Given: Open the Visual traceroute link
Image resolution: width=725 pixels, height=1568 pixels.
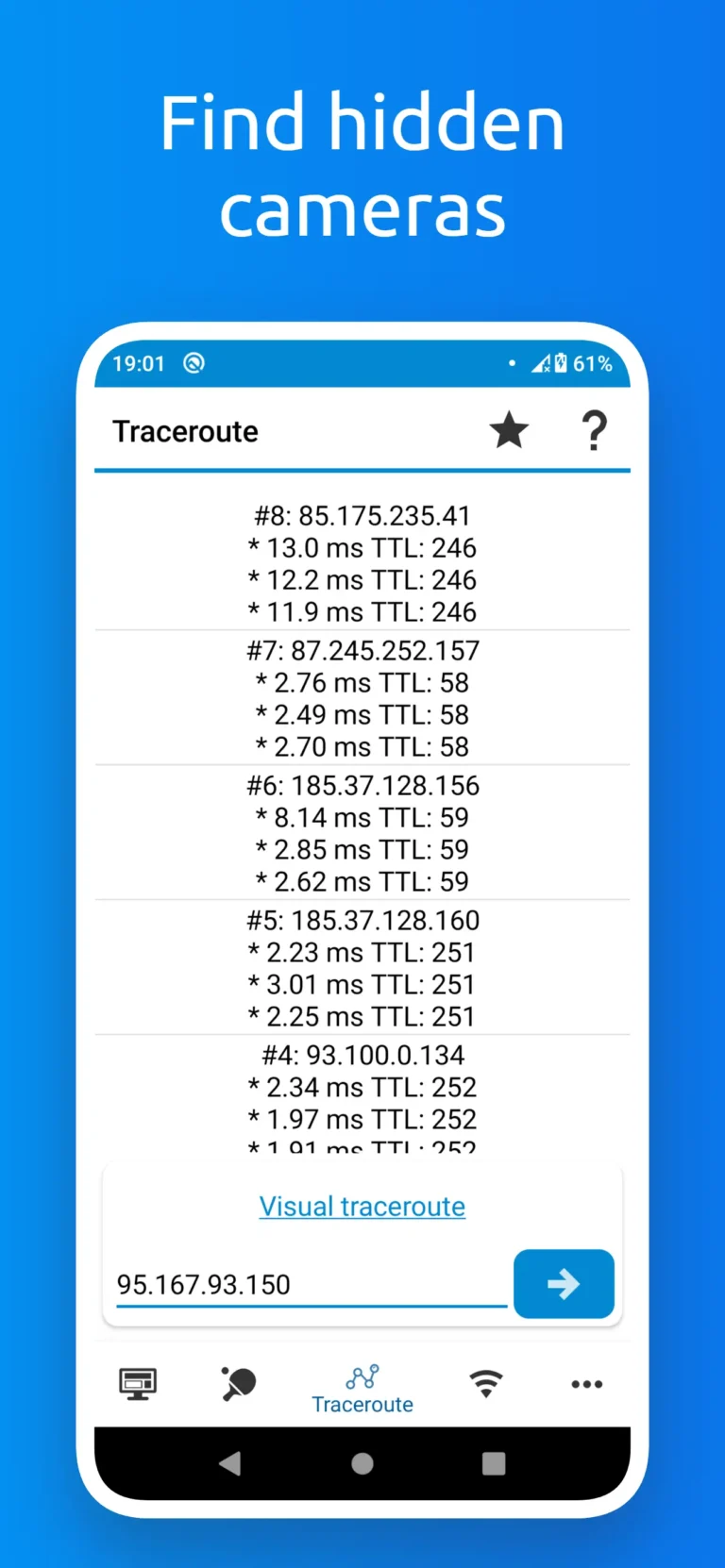Looking at the screenshot, I should click(x=362, y=1206).
